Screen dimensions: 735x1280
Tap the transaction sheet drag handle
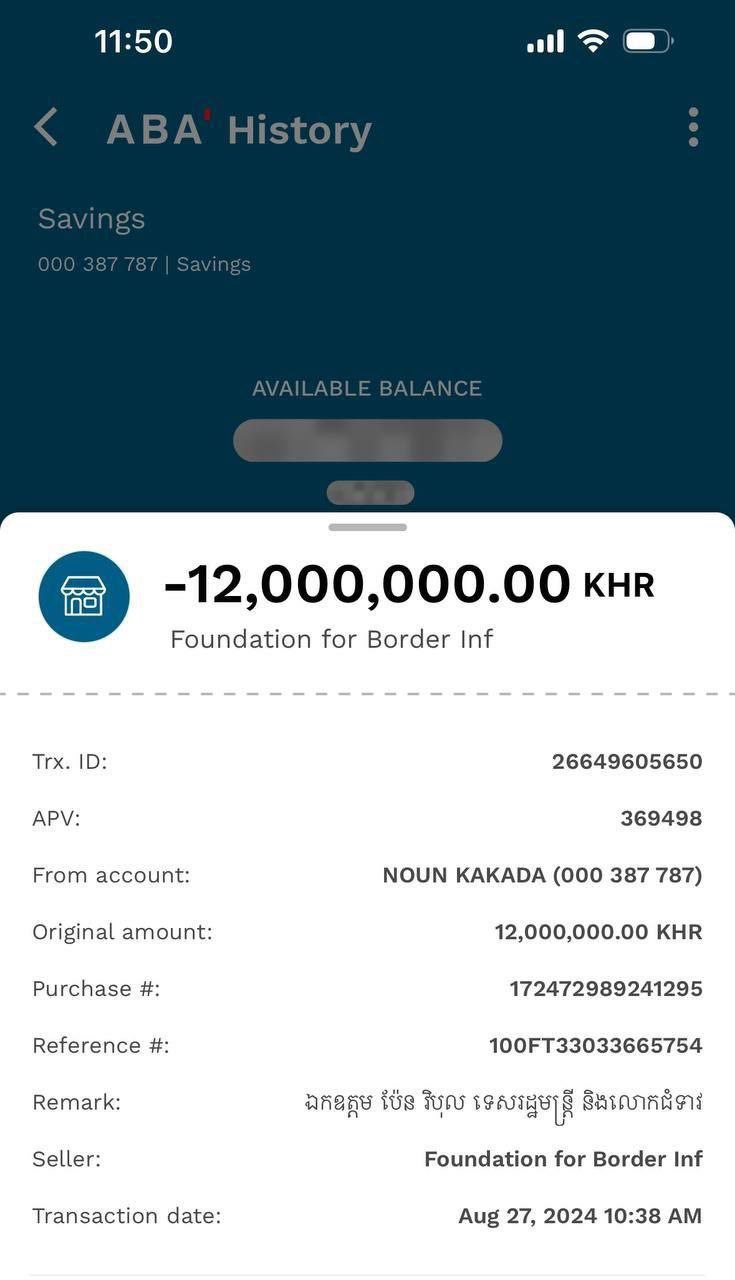click(367, 527)
